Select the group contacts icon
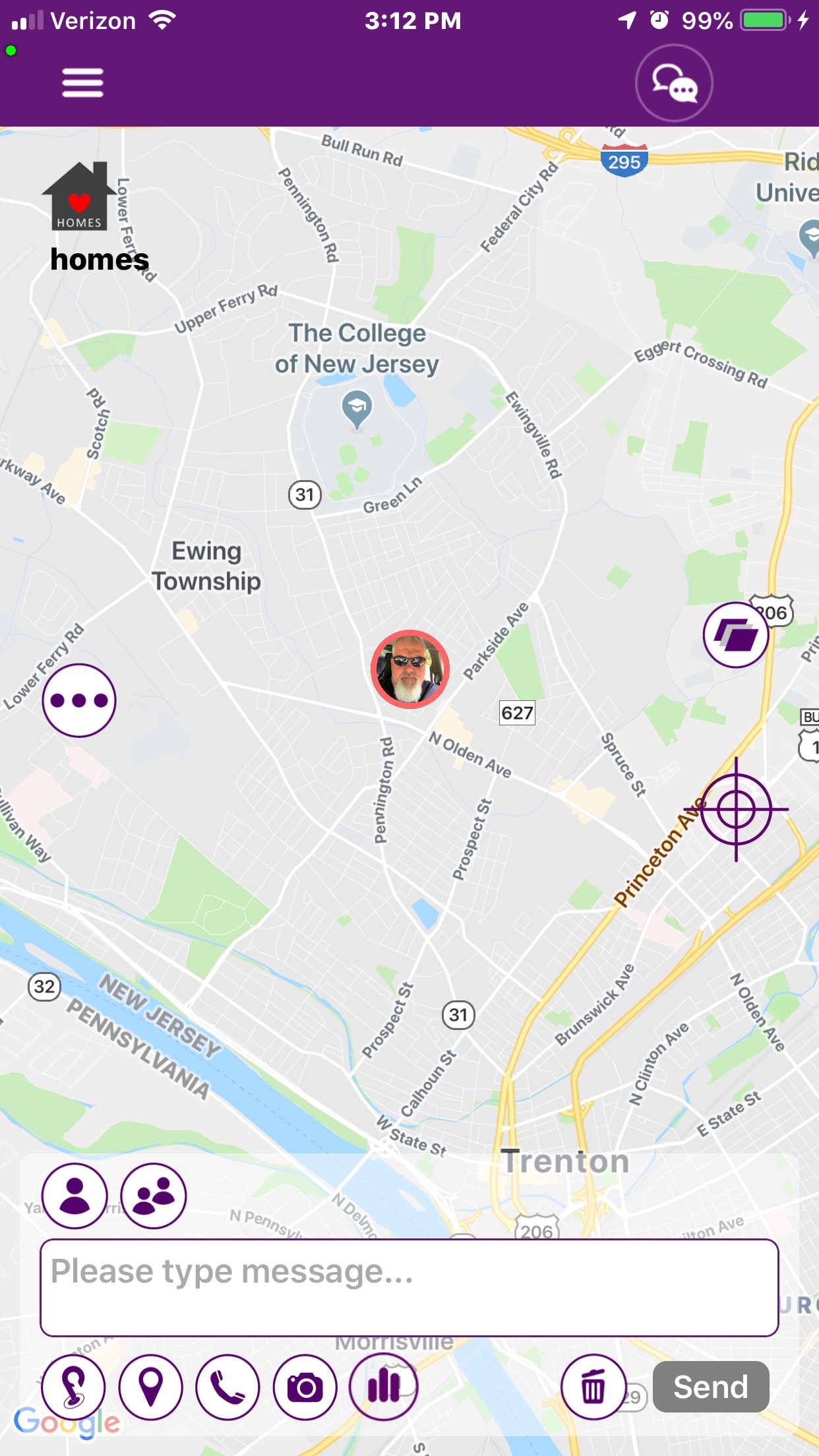819x1456 pixels. pyautogui.click(x=154, y=1196)
